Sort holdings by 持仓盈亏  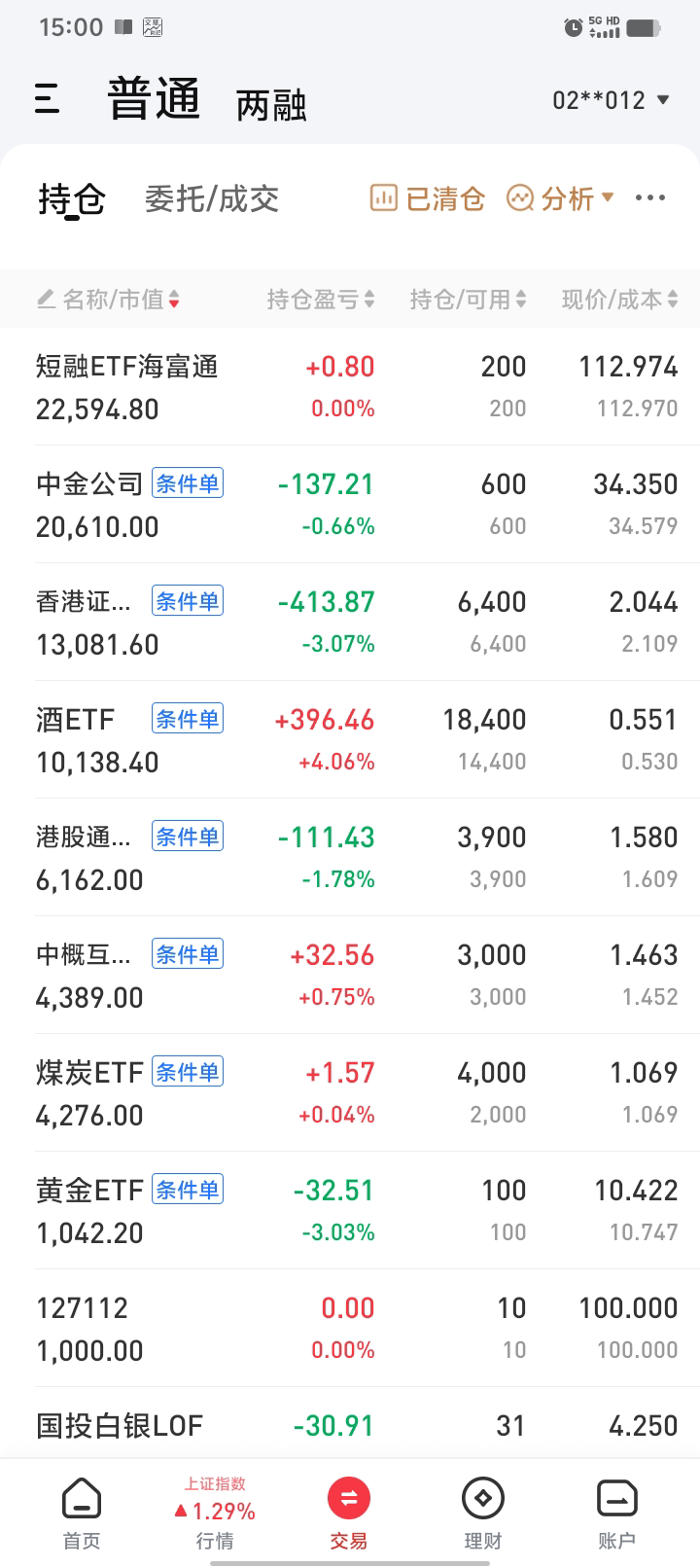320,300
